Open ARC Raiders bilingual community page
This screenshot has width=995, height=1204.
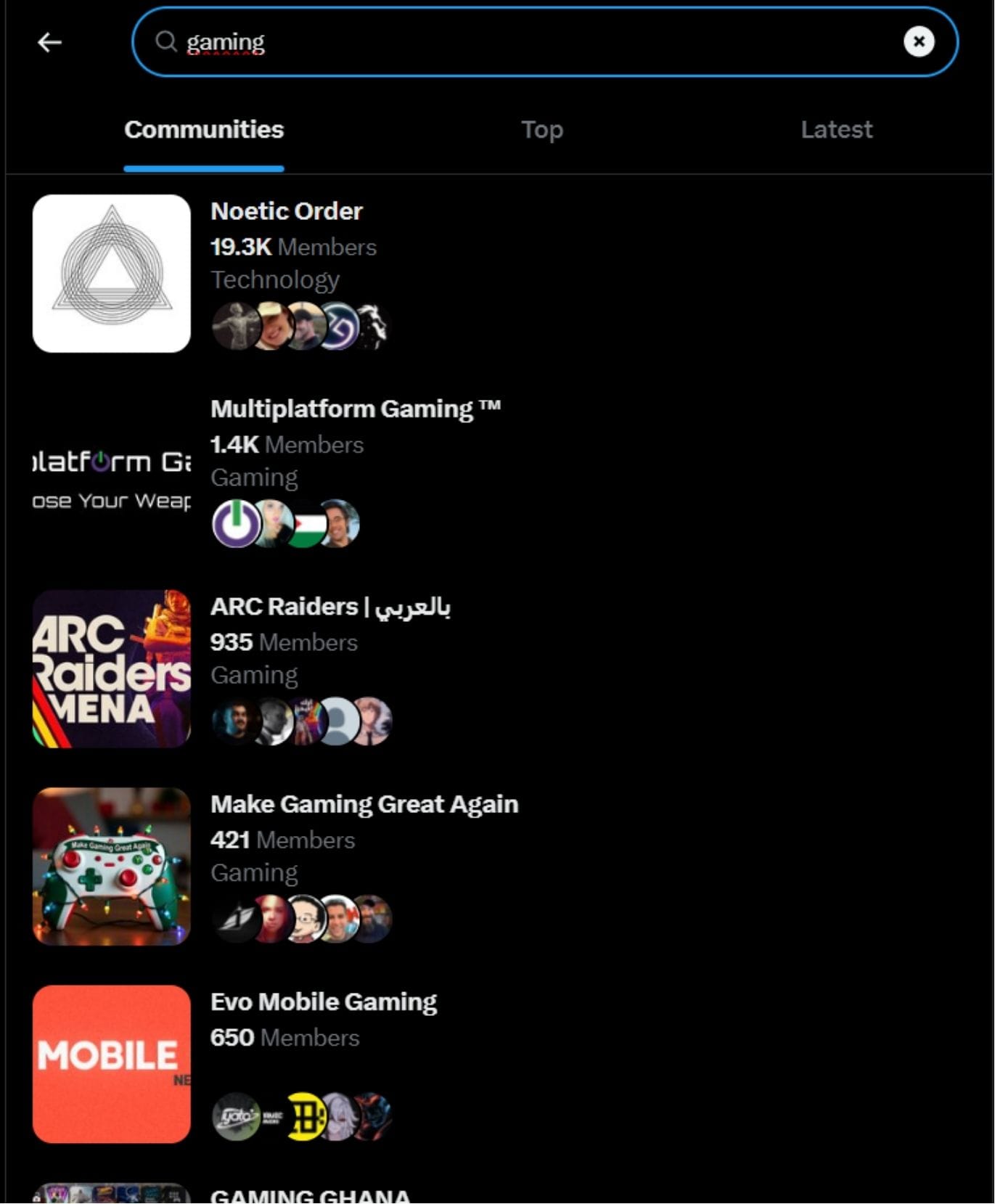click(331, 607)
